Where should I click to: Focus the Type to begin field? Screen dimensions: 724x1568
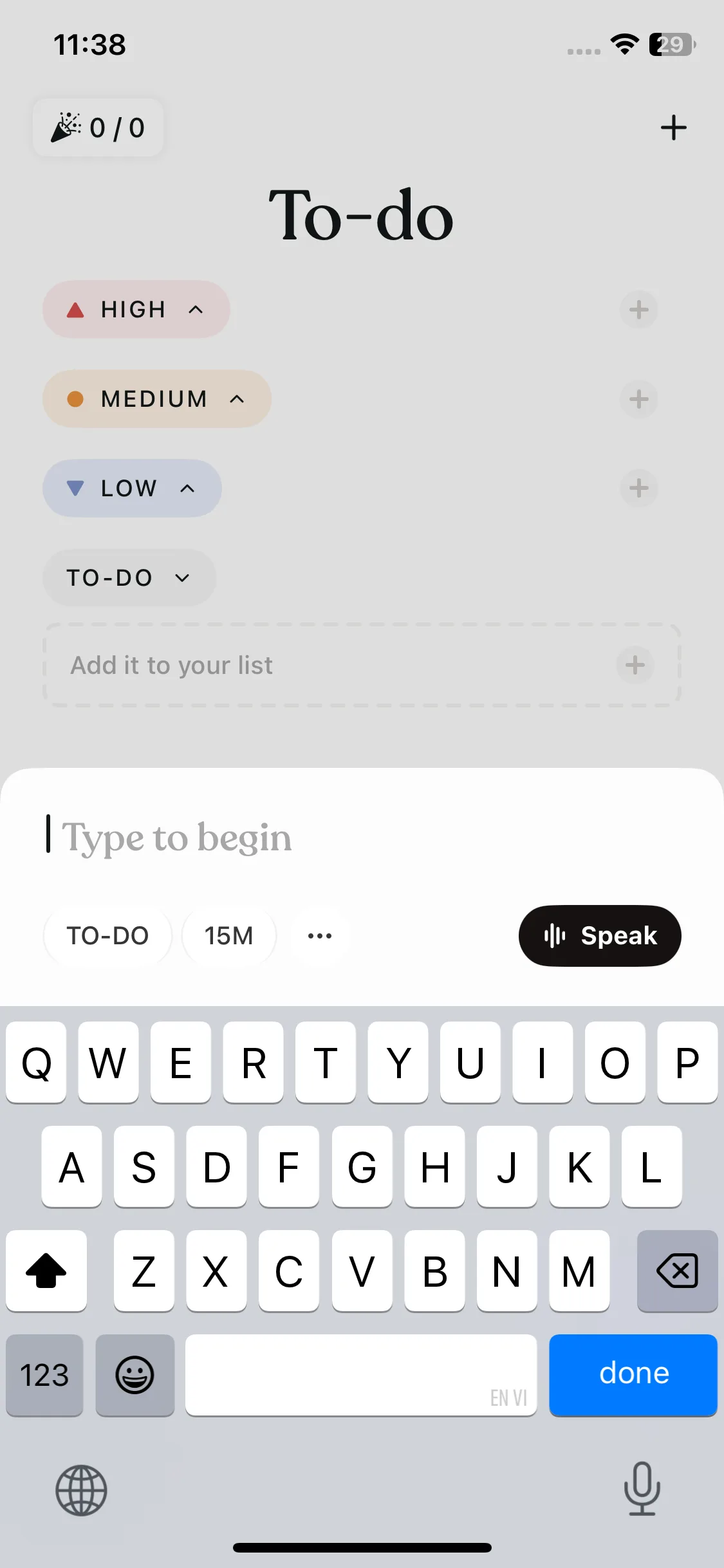362,837
